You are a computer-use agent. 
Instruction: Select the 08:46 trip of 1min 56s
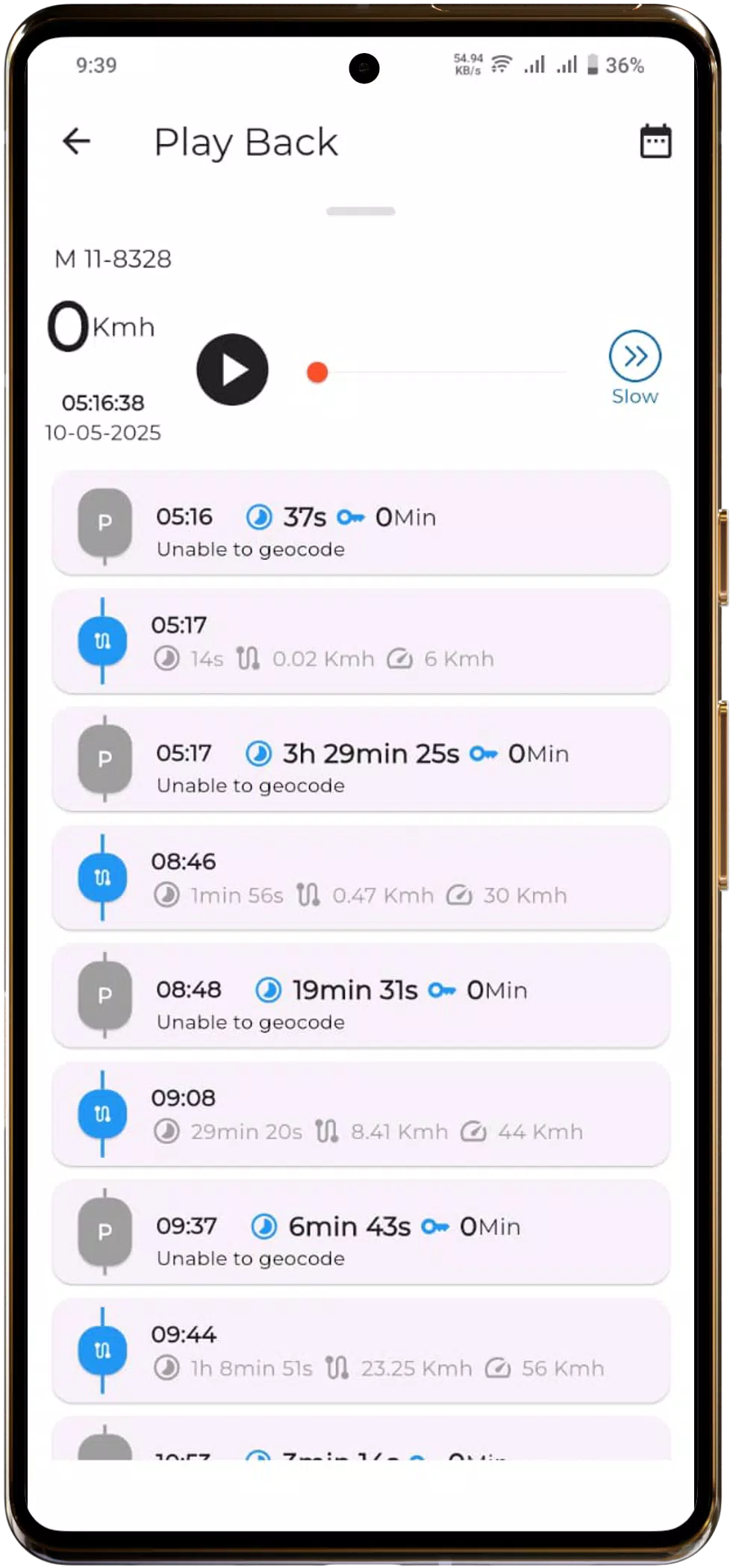(361, 877)
